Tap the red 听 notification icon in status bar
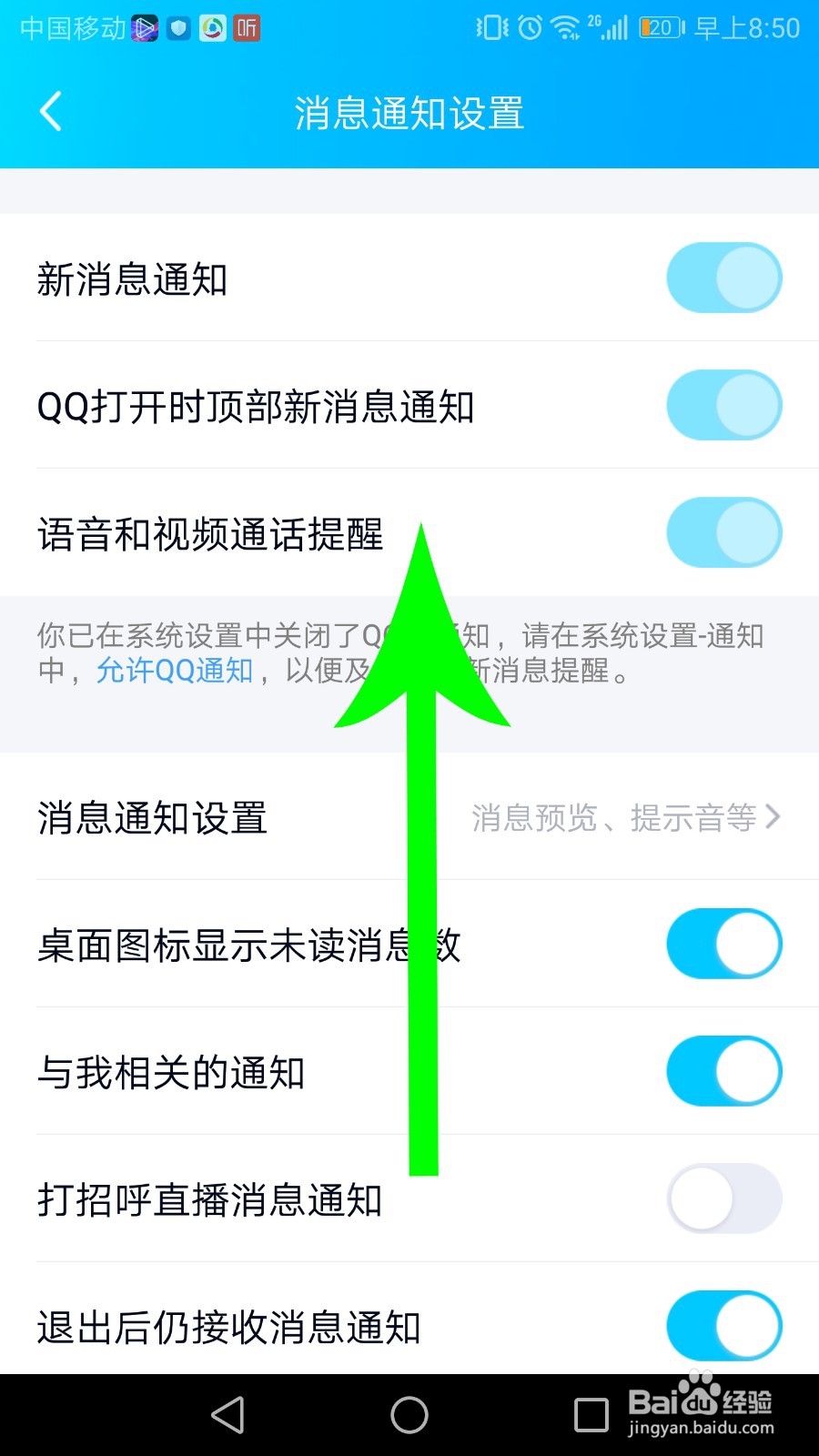 tap(246, 28)
